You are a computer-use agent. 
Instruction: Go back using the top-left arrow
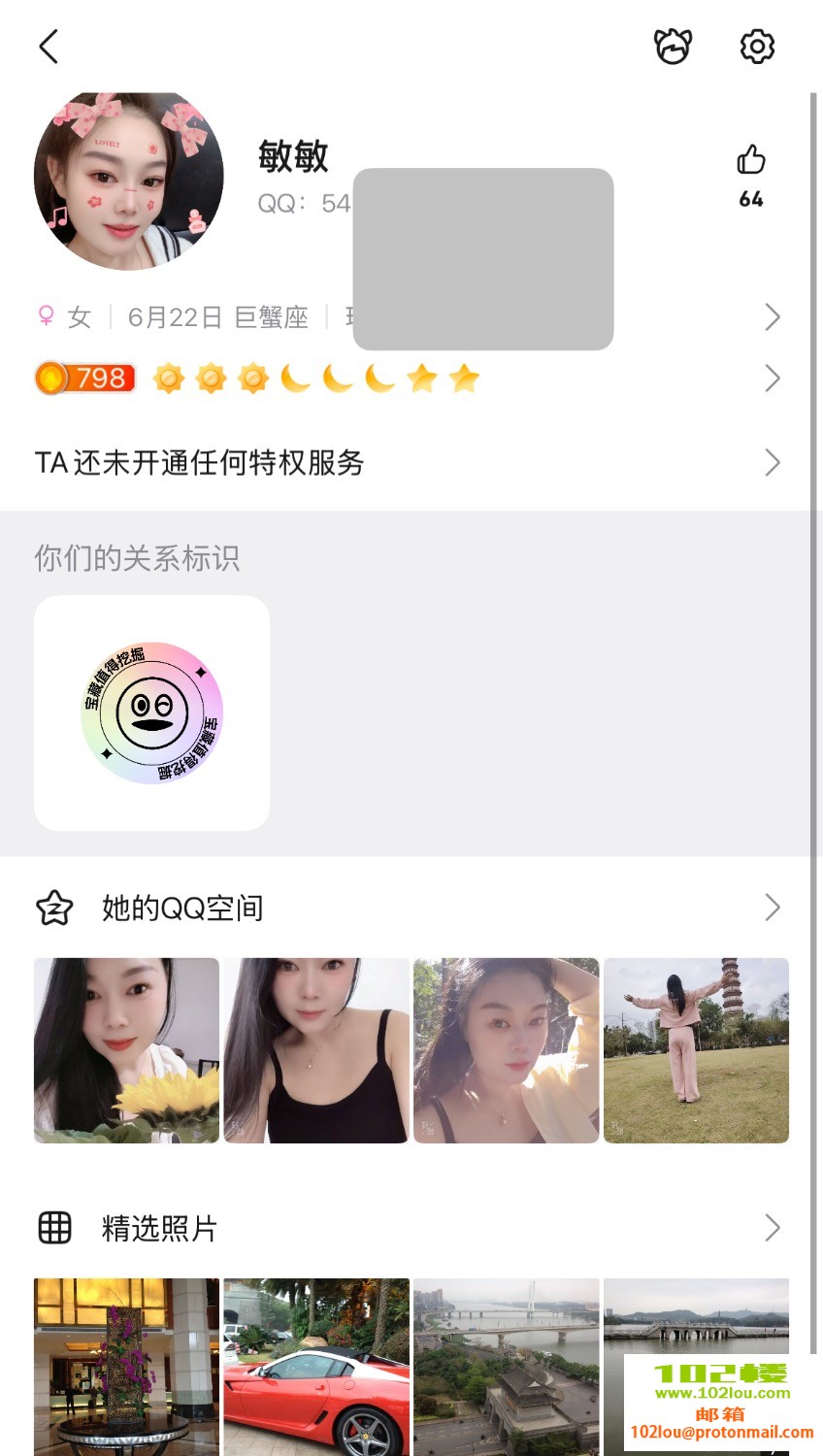click(x=49, y=47)
